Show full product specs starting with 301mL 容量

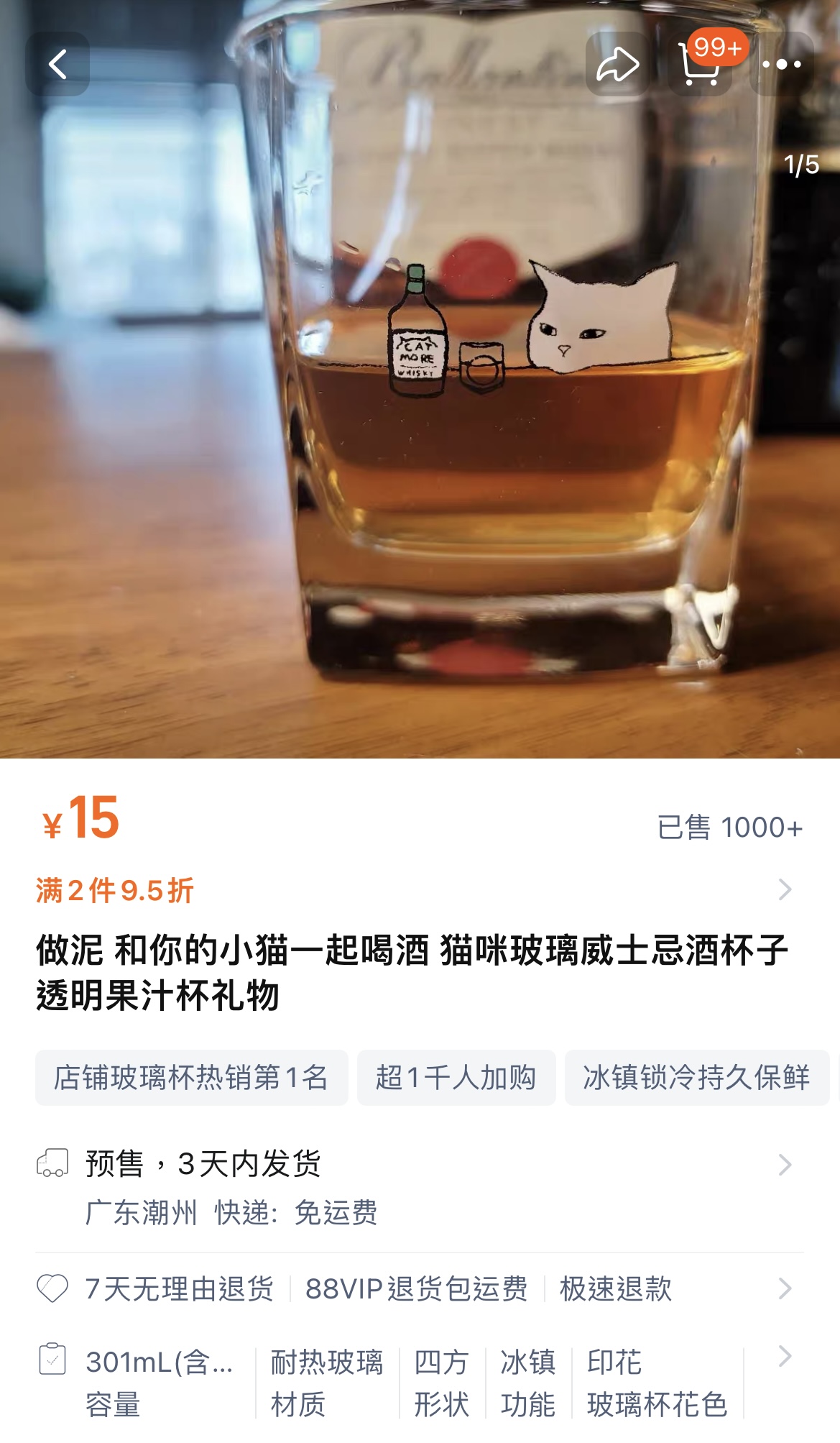417,1382
